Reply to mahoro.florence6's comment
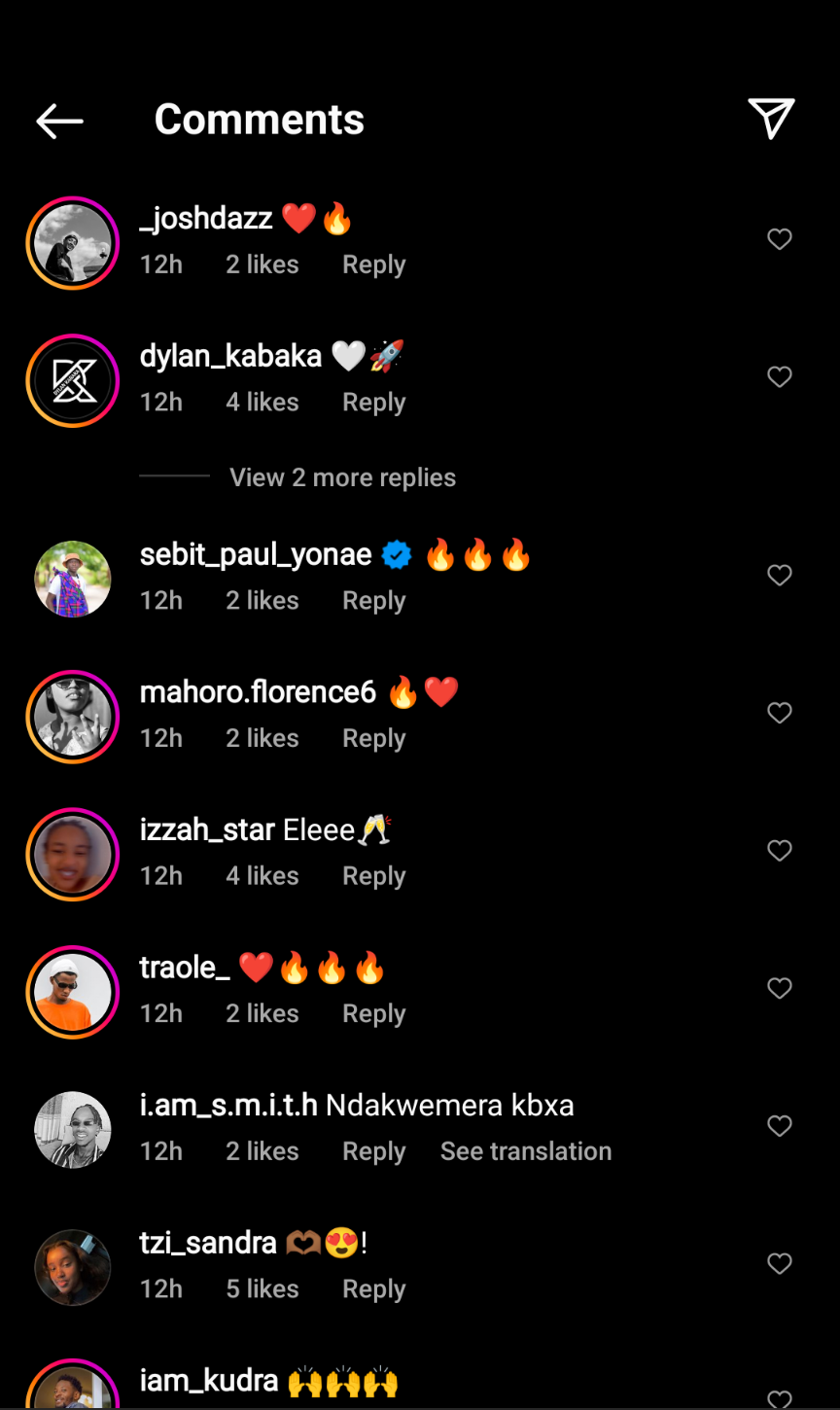This screenshot has width=840, height=1410. (x=373, y=739)
